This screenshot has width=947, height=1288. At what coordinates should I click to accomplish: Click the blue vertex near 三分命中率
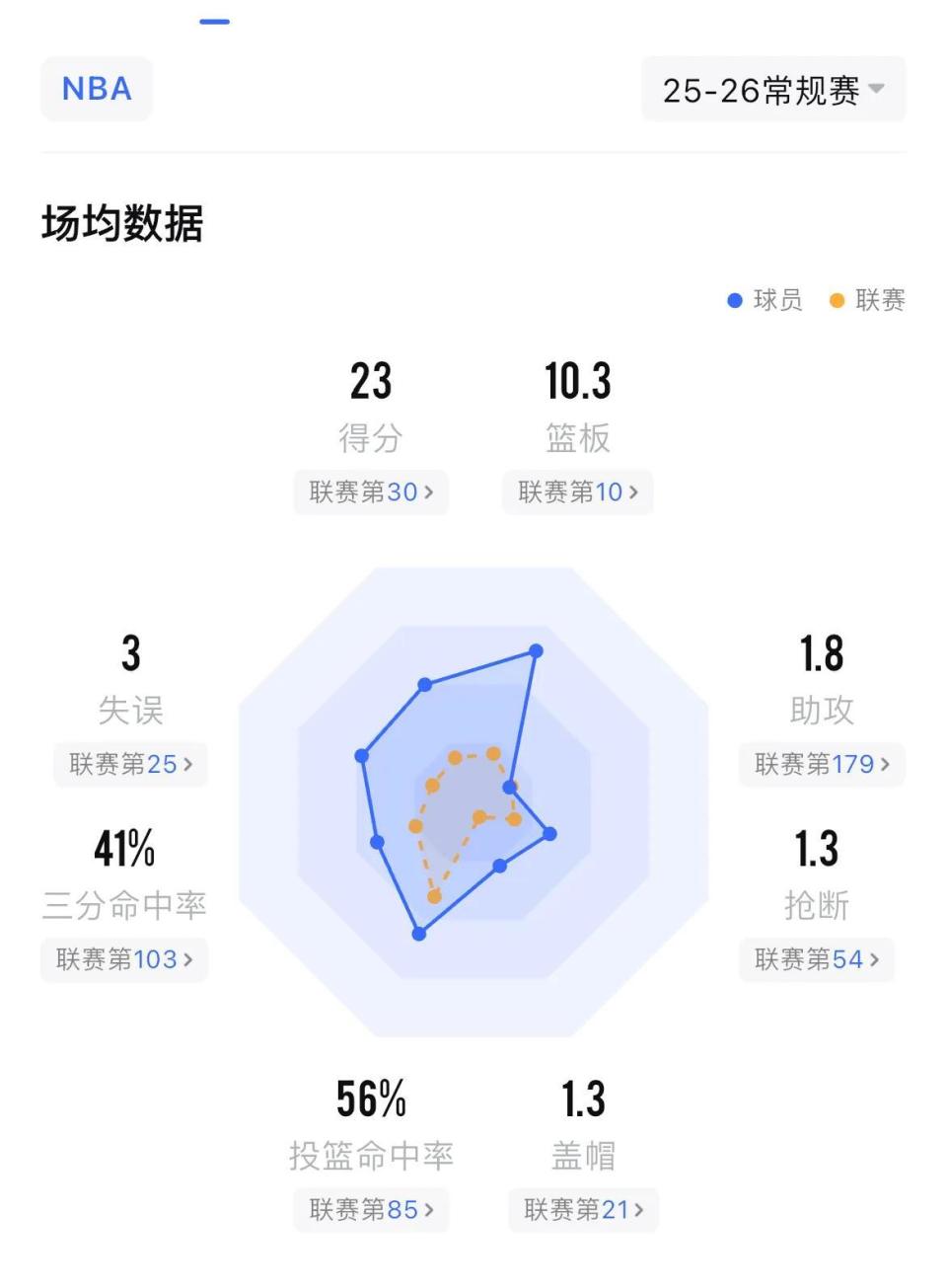coord(376,841)
